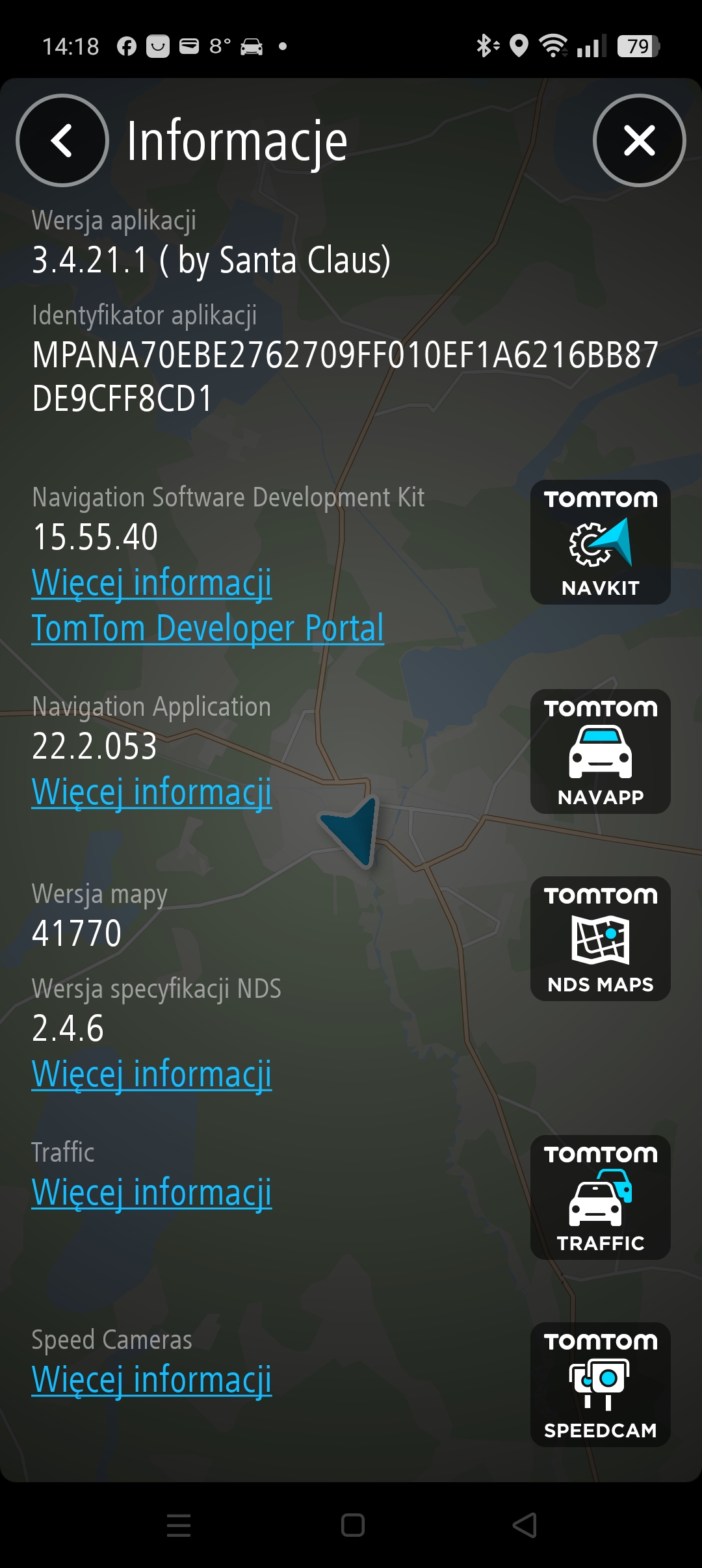
Task: Open Więcej informacji under Navigation Software Development Kit
Action: [x=151, y=582]
